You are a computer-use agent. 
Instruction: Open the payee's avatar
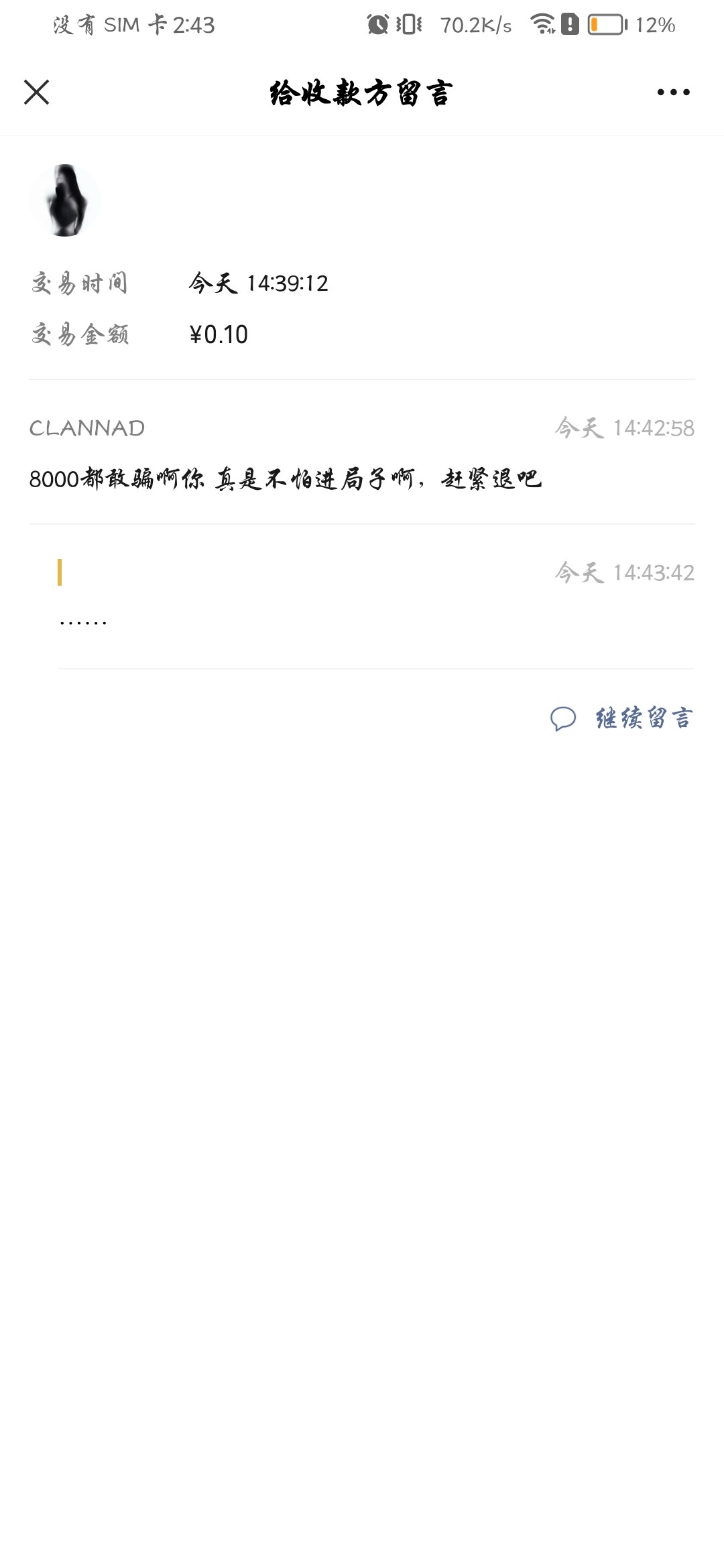click(65, 200)
